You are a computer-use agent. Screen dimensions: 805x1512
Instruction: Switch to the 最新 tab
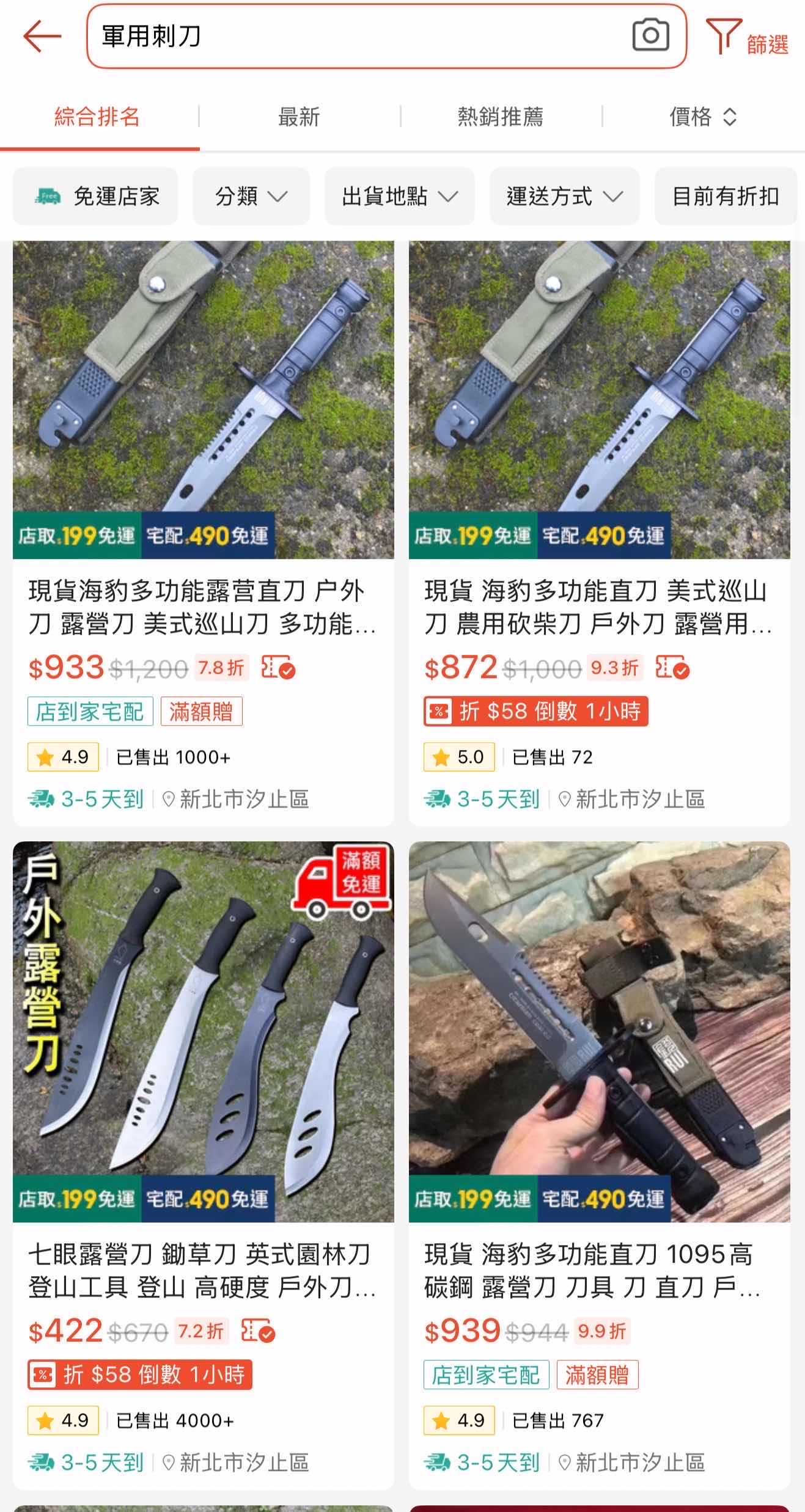coord(299,117)
